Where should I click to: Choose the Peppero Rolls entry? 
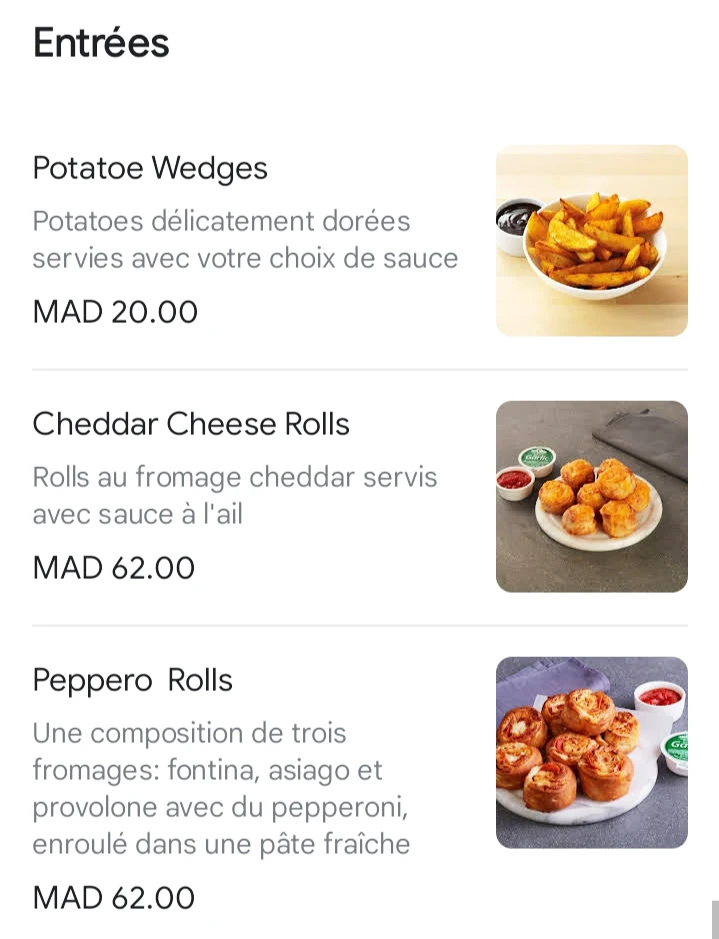coord(133,680)
